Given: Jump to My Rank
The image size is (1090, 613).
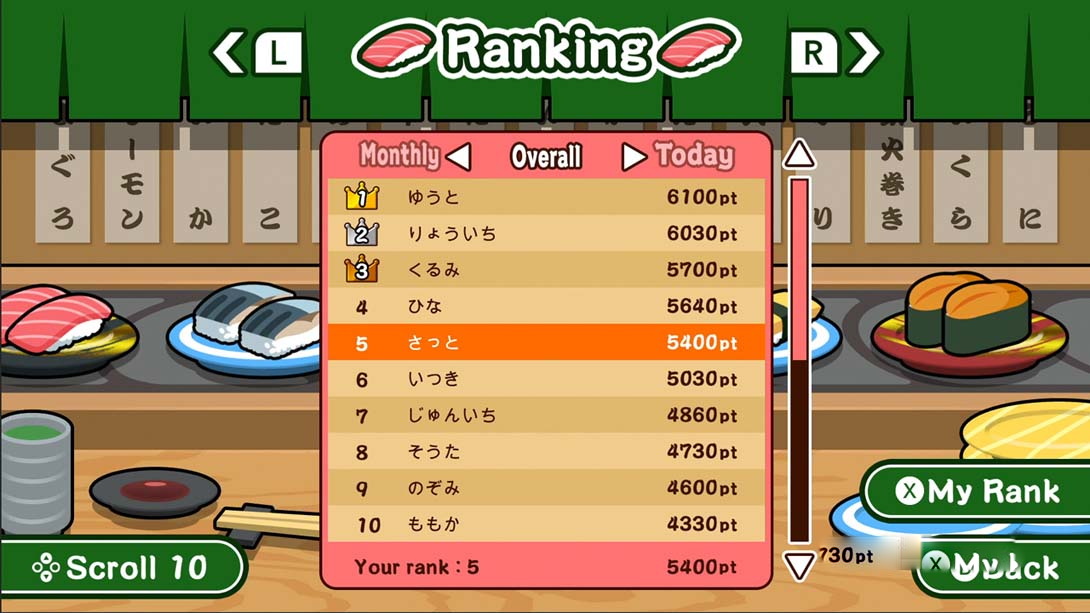Looking at the screenshot, I should 978,491.
